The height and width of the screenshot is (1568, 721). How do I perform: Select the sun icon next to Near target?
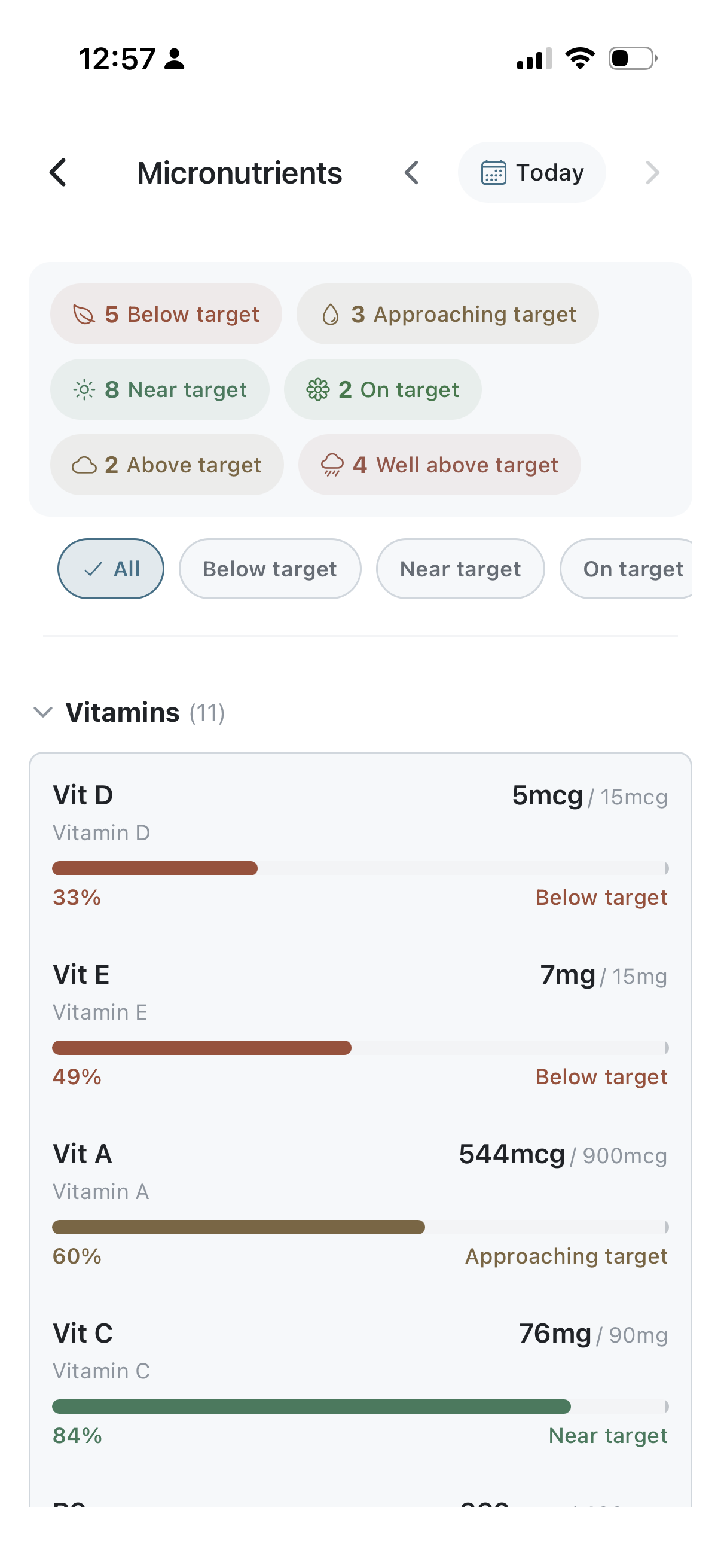(83, 389)
